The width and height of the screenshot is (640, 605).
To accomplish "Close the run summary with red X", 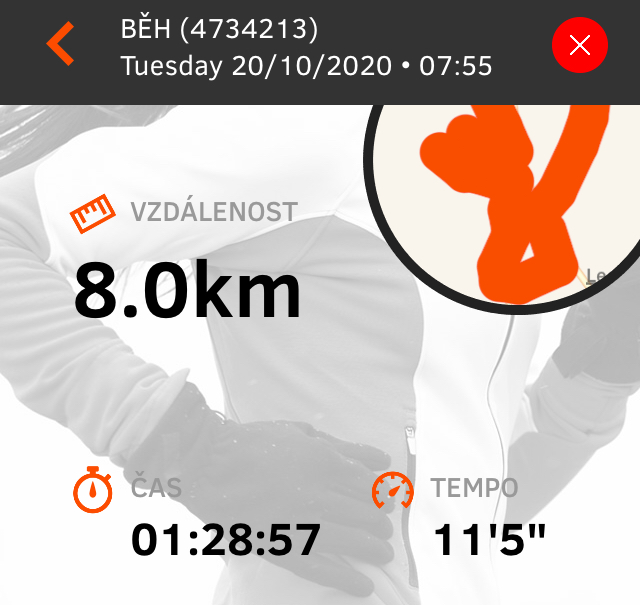I will [579, 45].
